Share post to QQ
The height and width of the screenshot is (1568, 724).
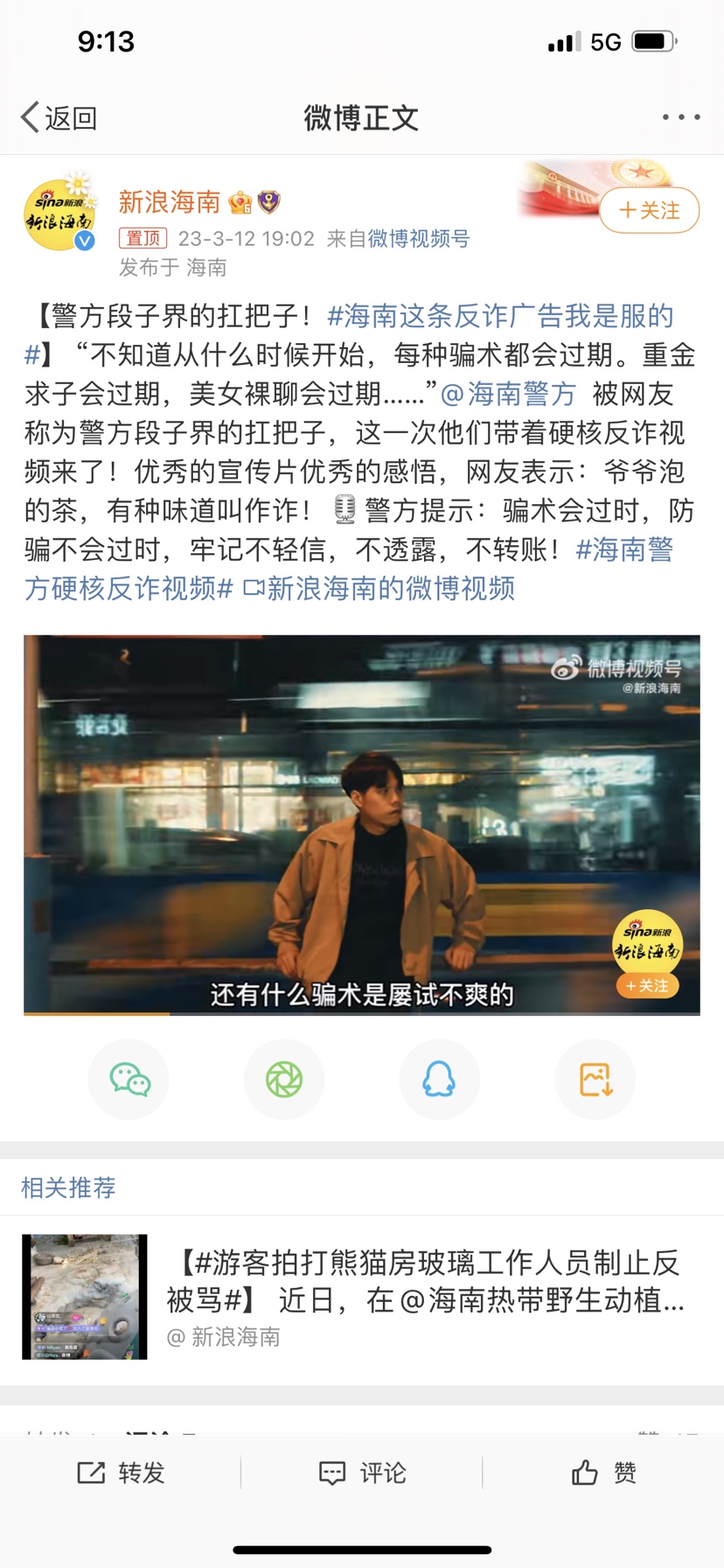pyautogui.click(x=439, y=1079)
